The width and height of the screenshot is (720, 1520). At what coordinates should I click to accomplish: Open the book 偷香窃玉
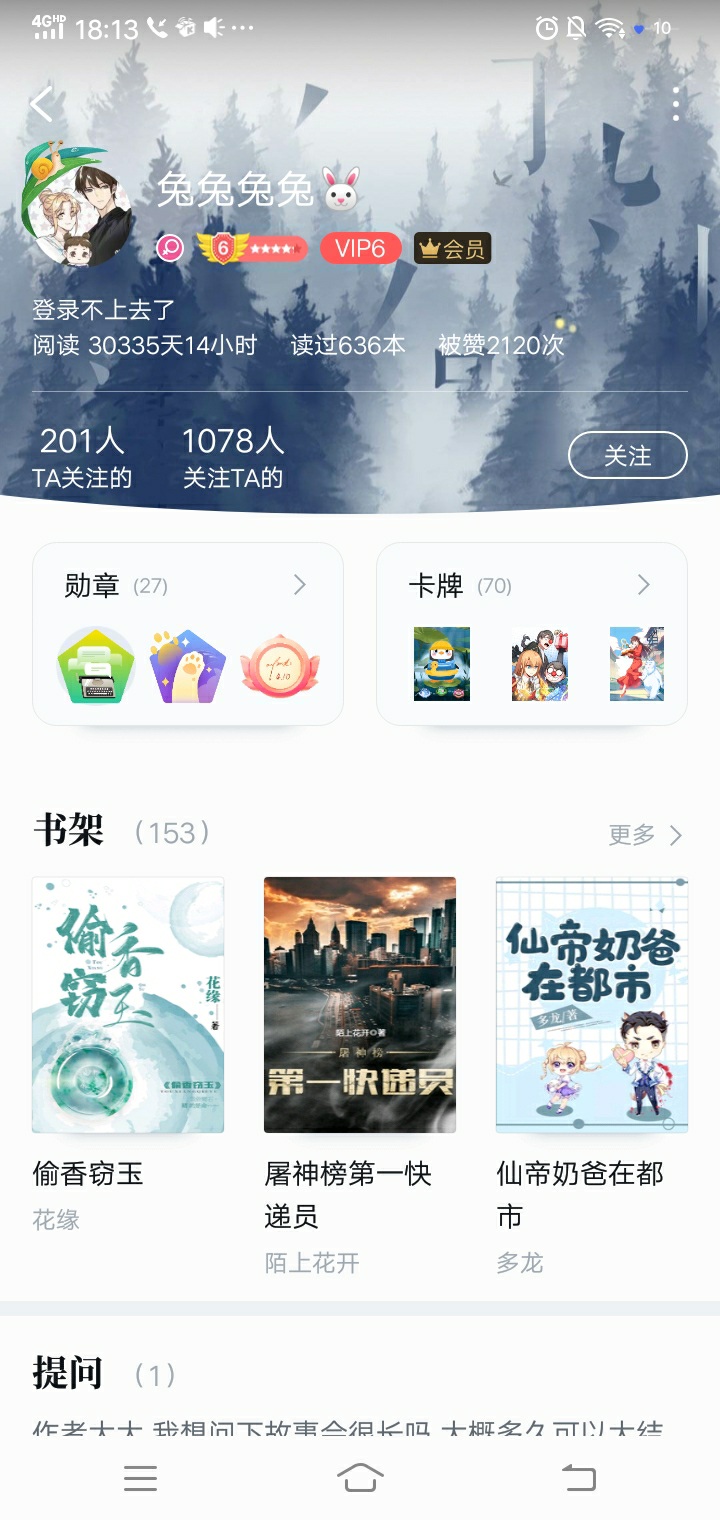tap(128, 1005)
